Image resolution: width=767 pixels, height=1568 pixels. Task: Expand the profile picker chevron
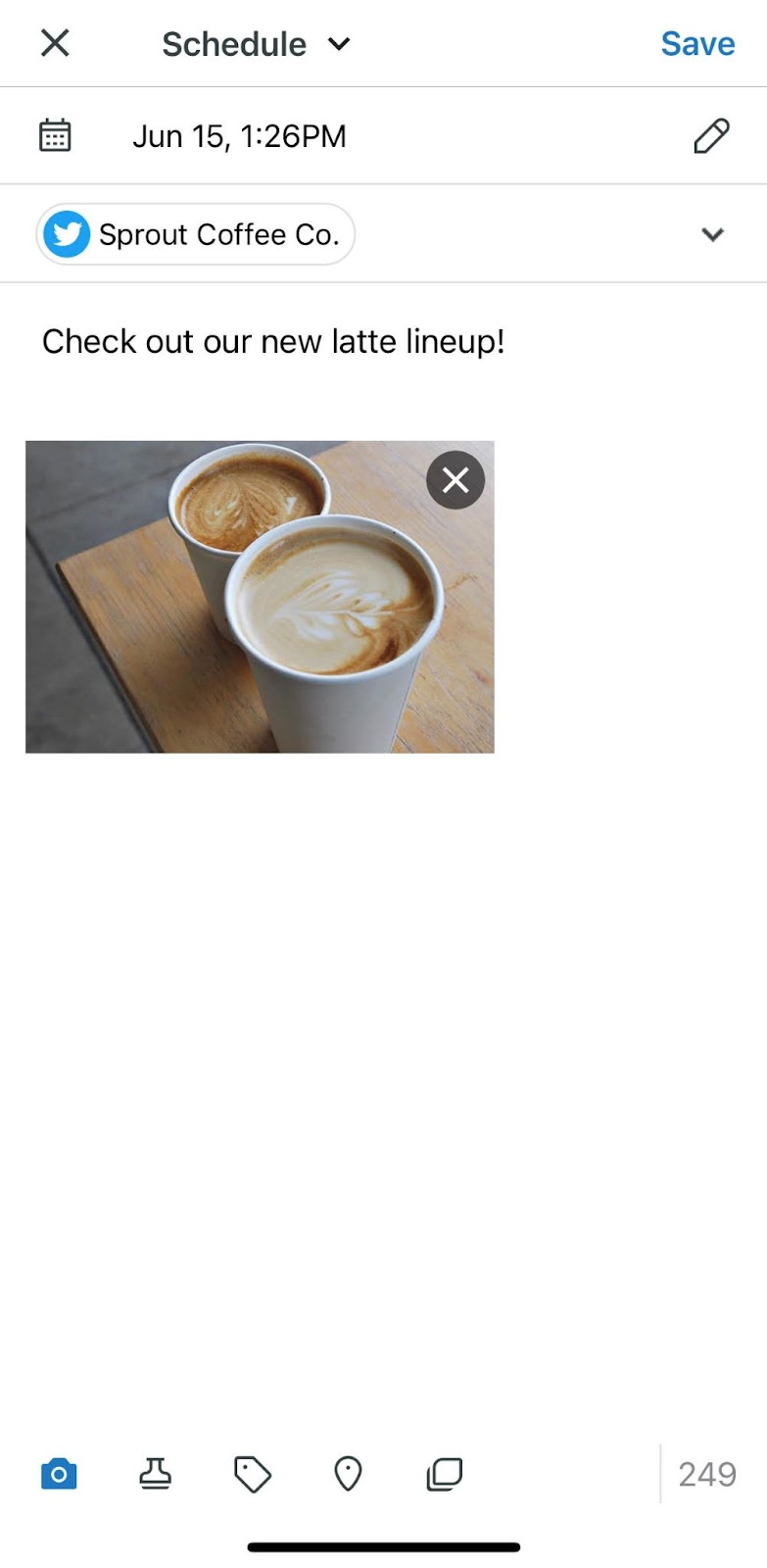[x=713, y=234]
